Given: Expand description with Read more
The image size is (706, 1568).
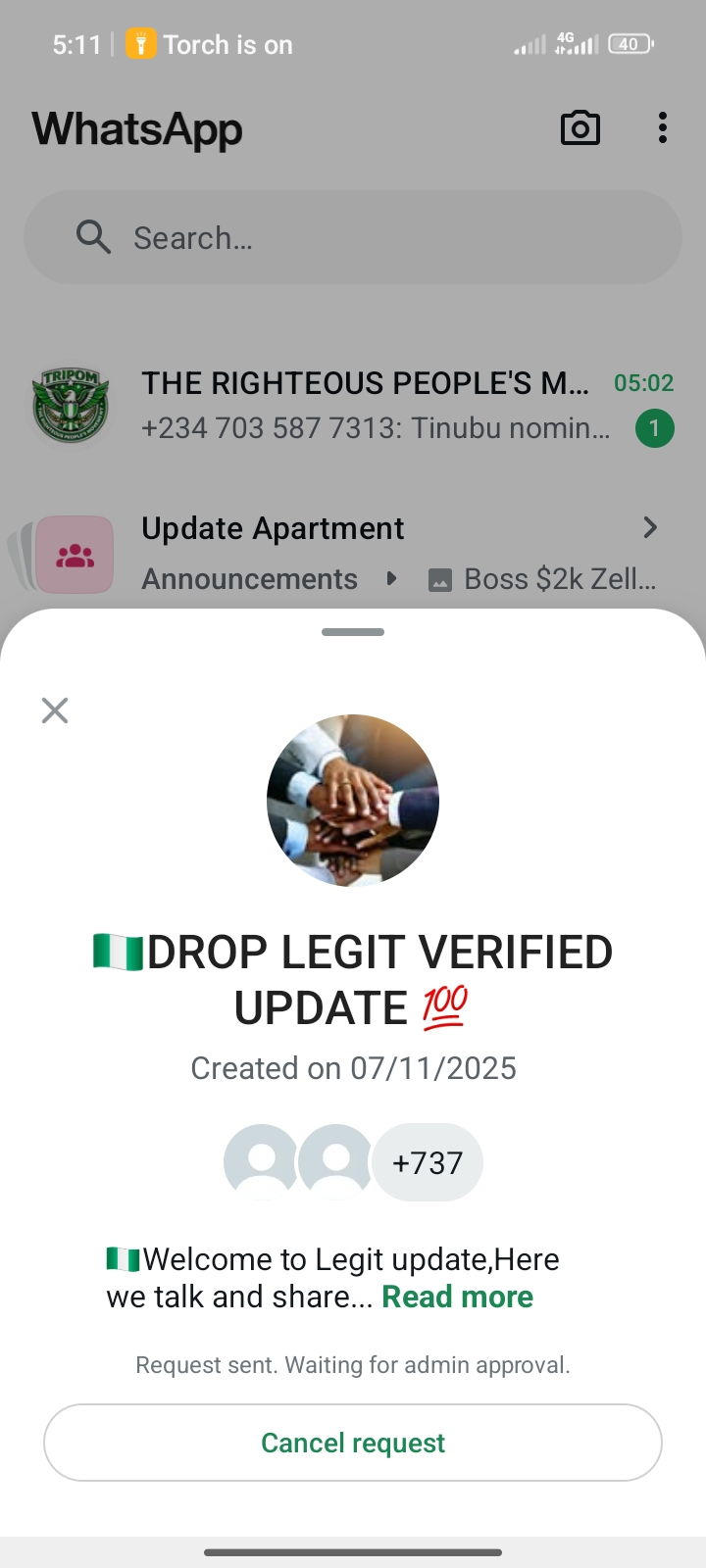Looking at the screenshot, I should (x=457, y=1297).
